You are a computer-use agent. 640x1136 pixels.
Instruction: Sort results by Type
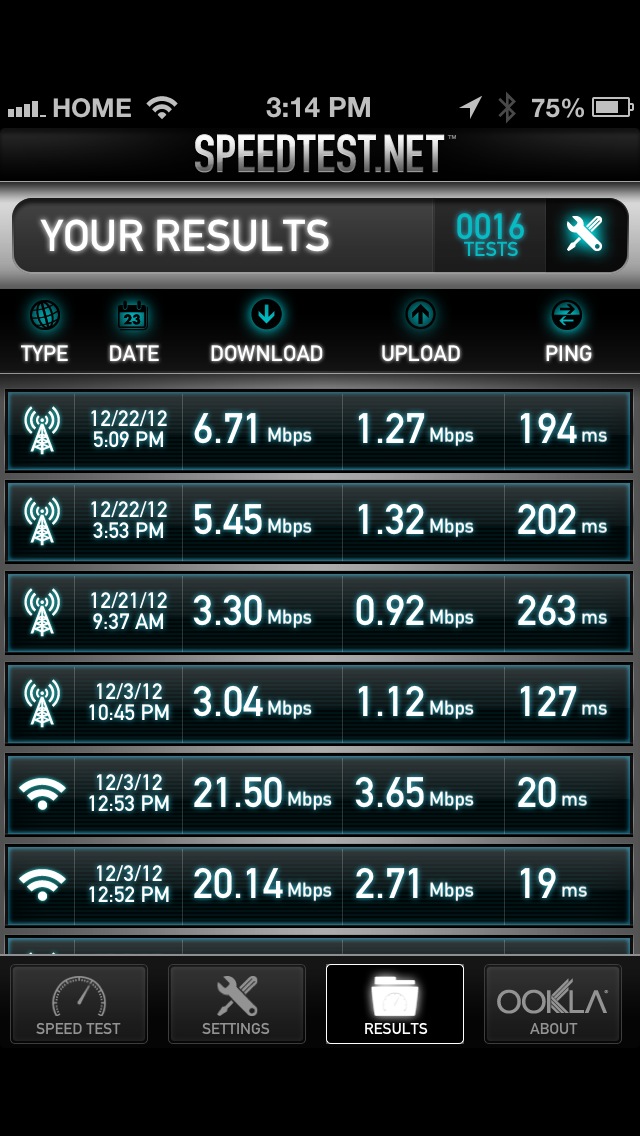44,333
